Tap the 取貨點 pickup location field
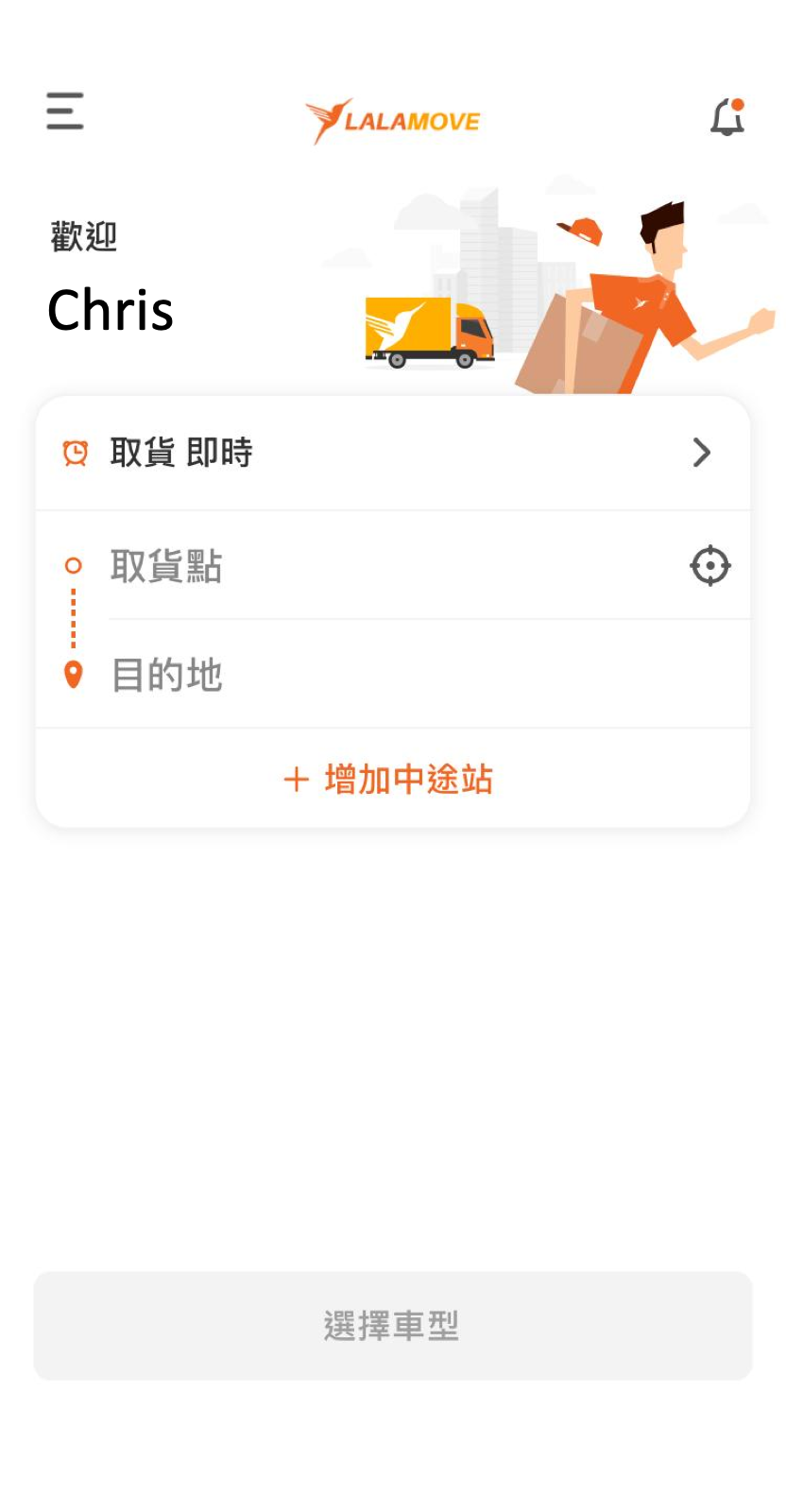 pos(378,566)
